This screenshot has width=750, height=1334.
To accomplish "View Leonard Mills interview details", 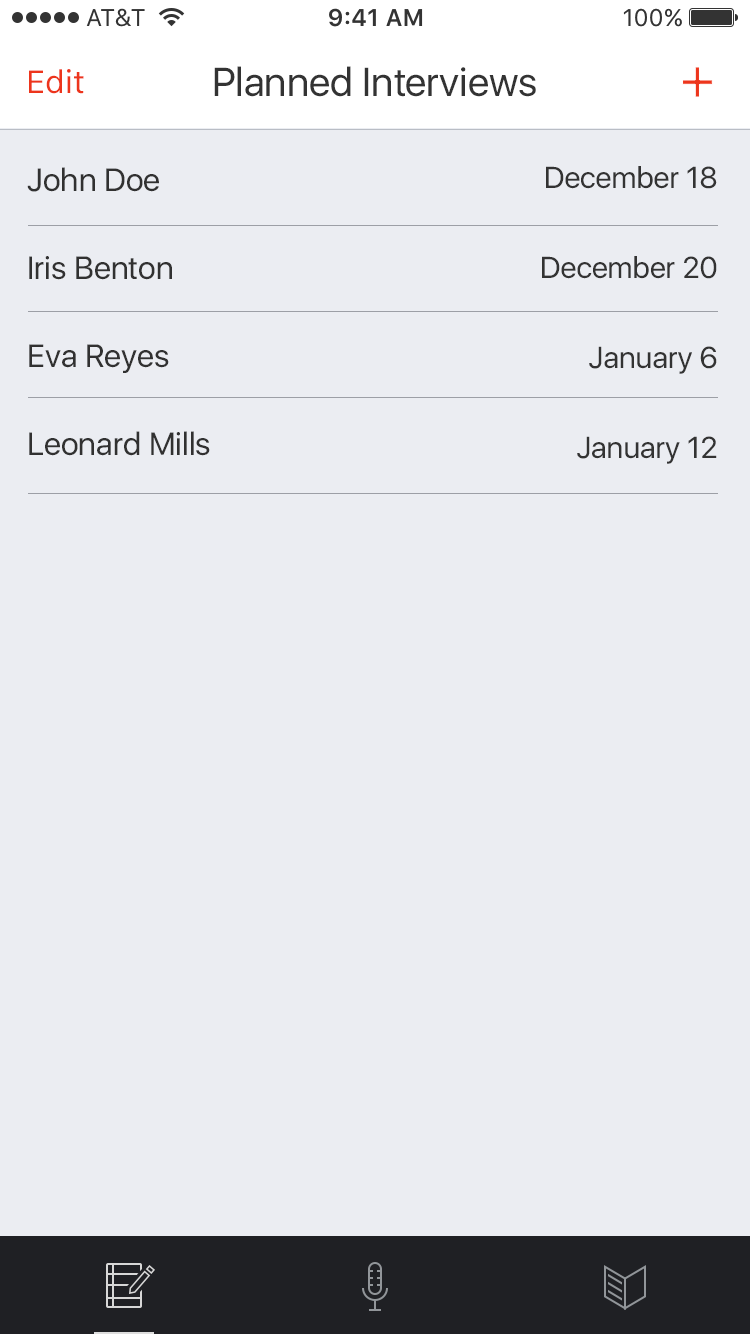I will tap(375, 446).
